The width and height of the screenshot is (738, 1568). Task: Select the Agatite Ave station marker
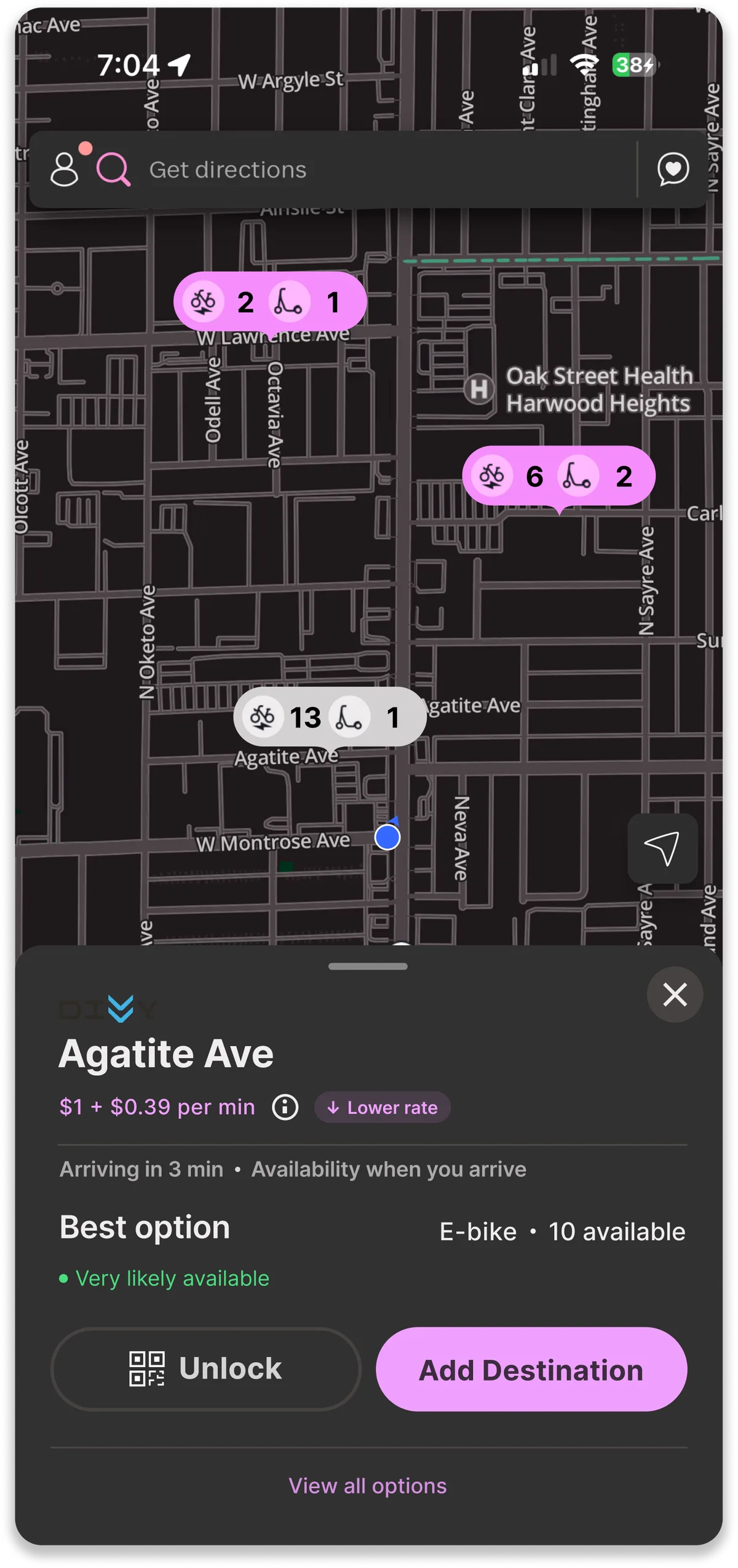(330, 717)
